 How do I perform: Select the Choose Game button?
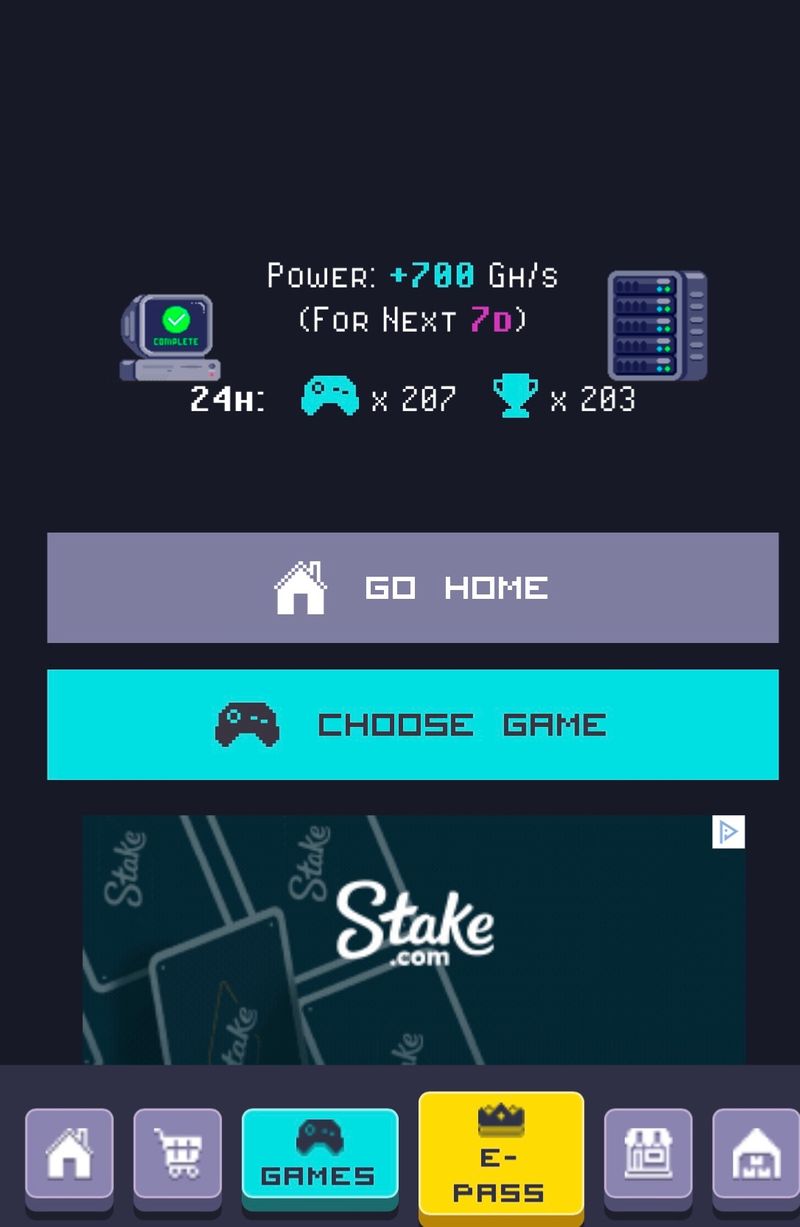click(x=412, y=724)
